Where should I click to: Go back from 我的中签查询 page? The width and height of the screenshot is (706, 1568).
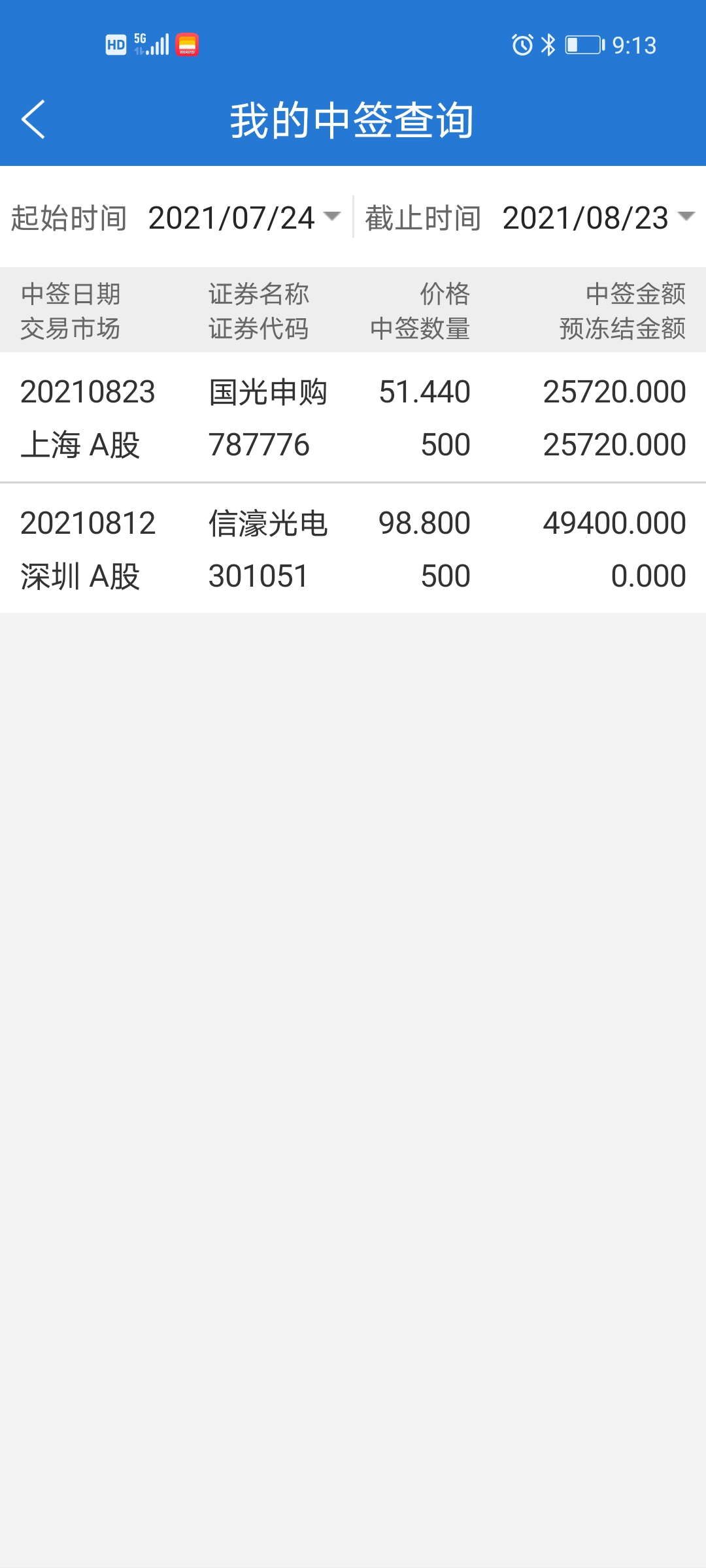pos(34,120)
